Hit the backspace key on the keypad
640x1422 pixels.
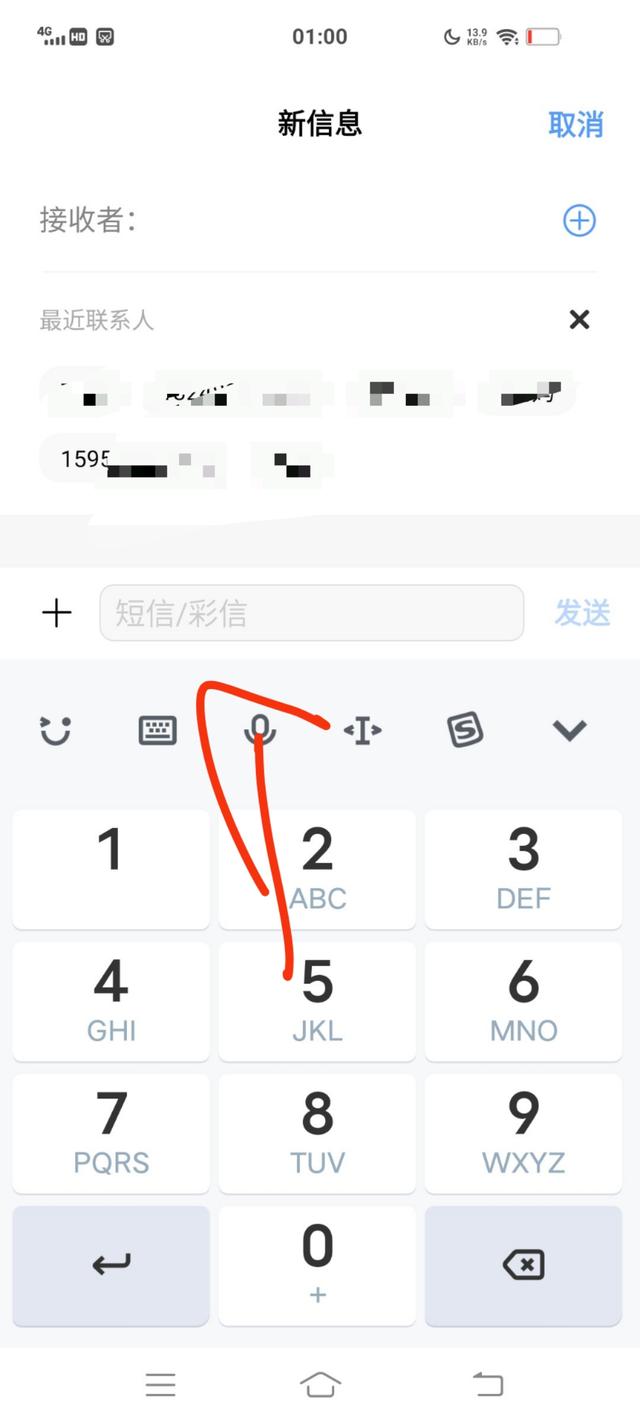point(523,1265)
